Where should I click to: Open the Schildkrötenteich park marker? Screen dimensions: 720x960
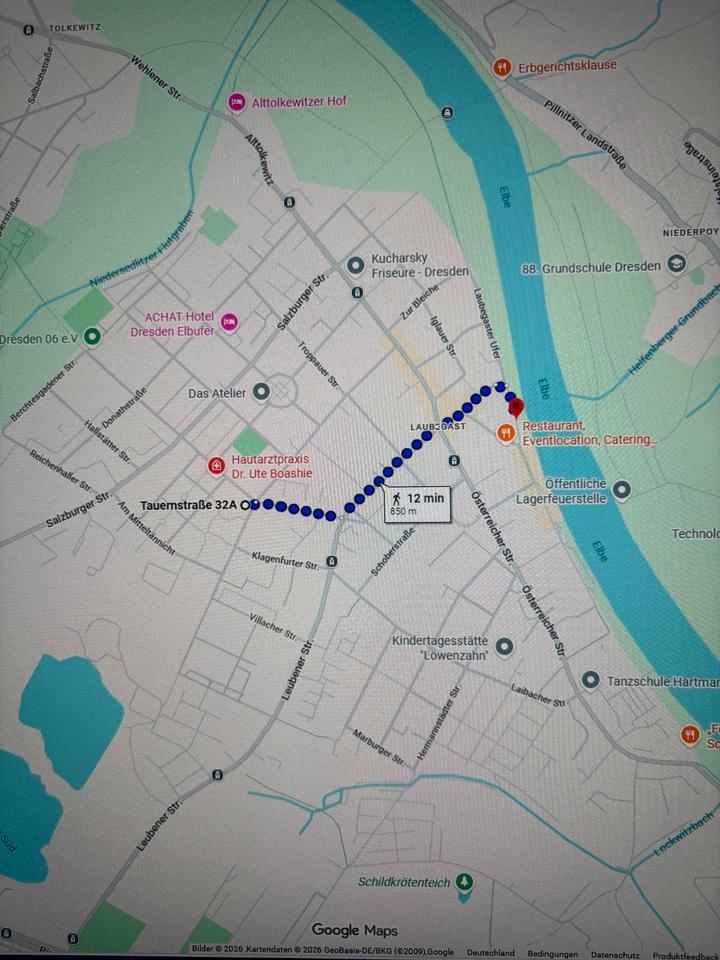pyautogui.click(x=464, y=882)
